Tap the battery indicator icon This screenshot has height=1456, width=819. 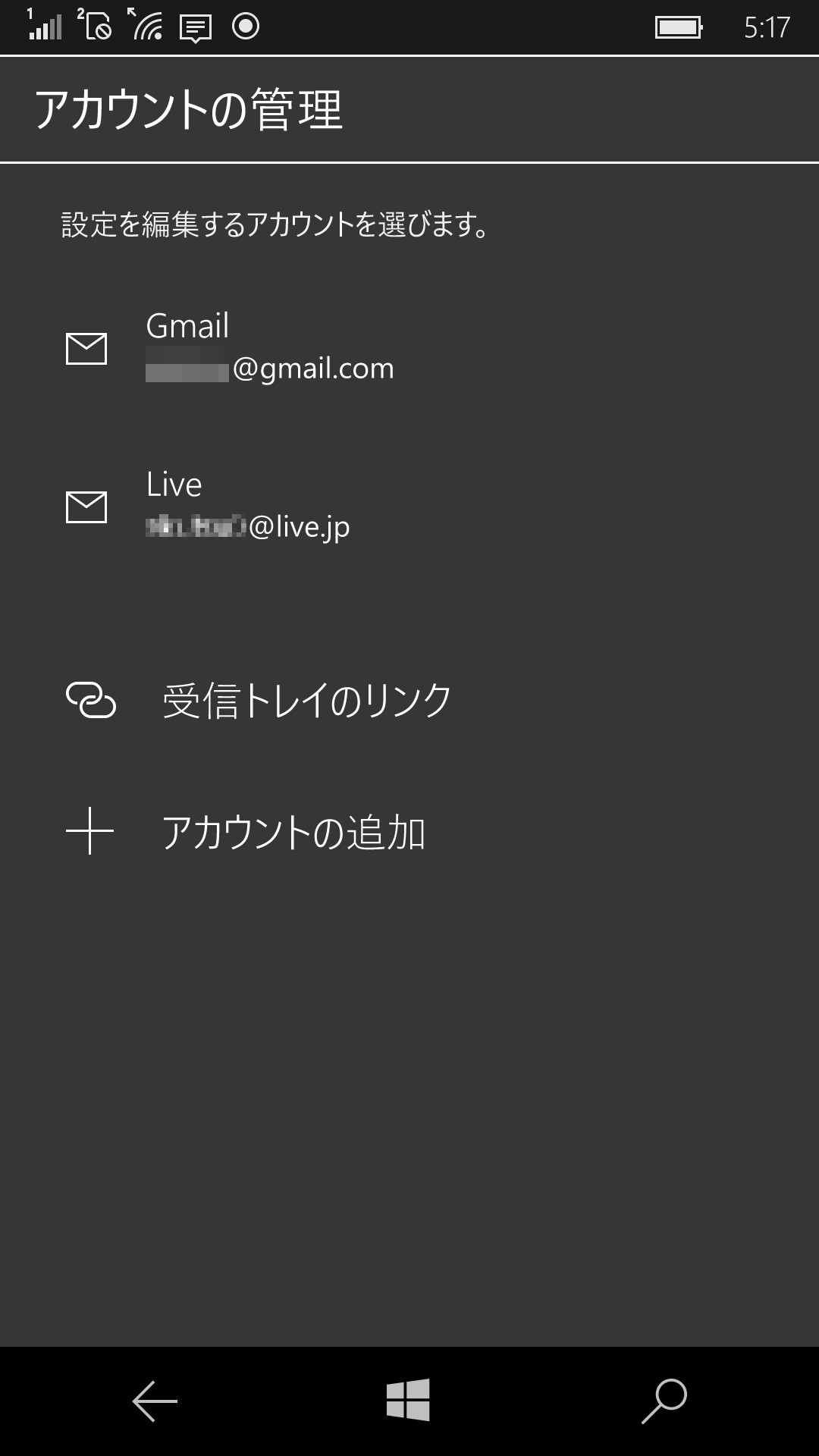pyautogui.click(x=678, y=27)
